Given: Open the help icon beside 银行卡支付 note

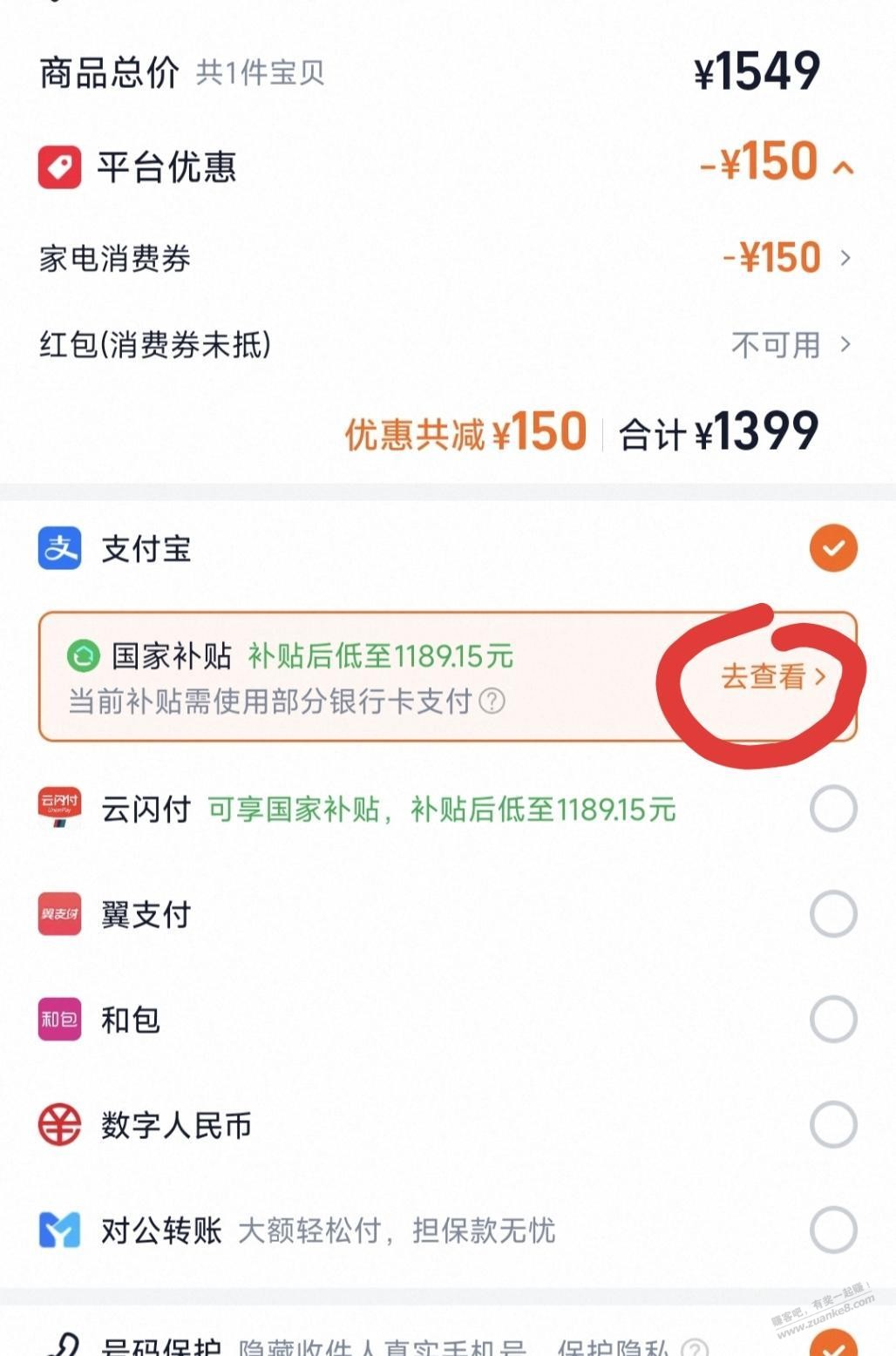Looking at the screenshot, I should click(492, 701).
